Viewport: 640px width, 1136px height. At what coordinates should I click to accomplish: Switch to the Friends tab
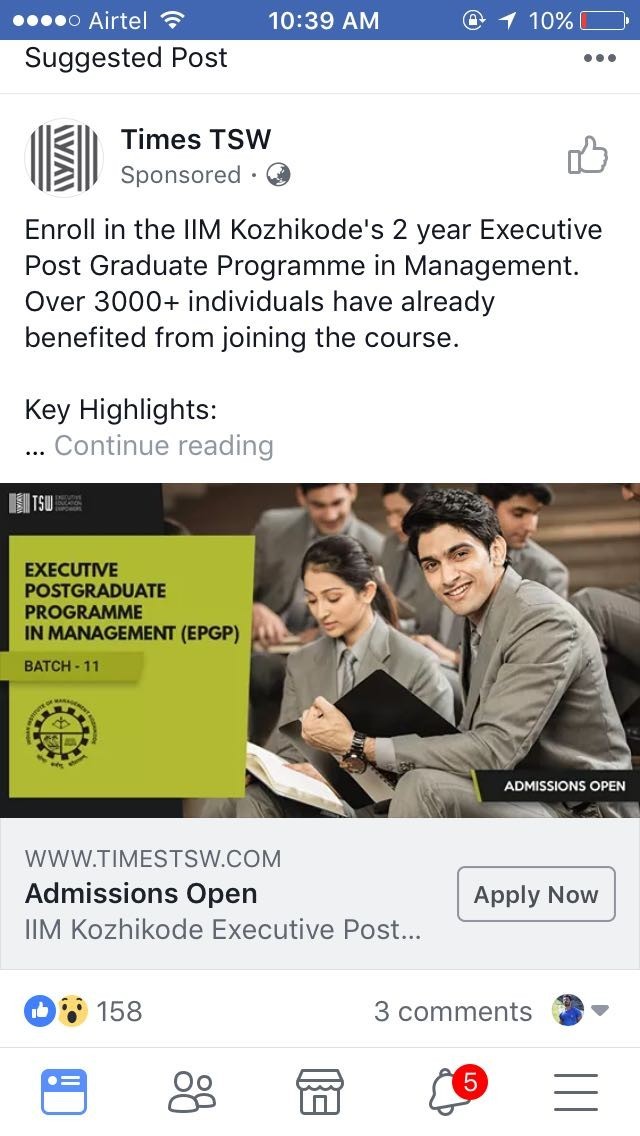[x=192, y=1091]
